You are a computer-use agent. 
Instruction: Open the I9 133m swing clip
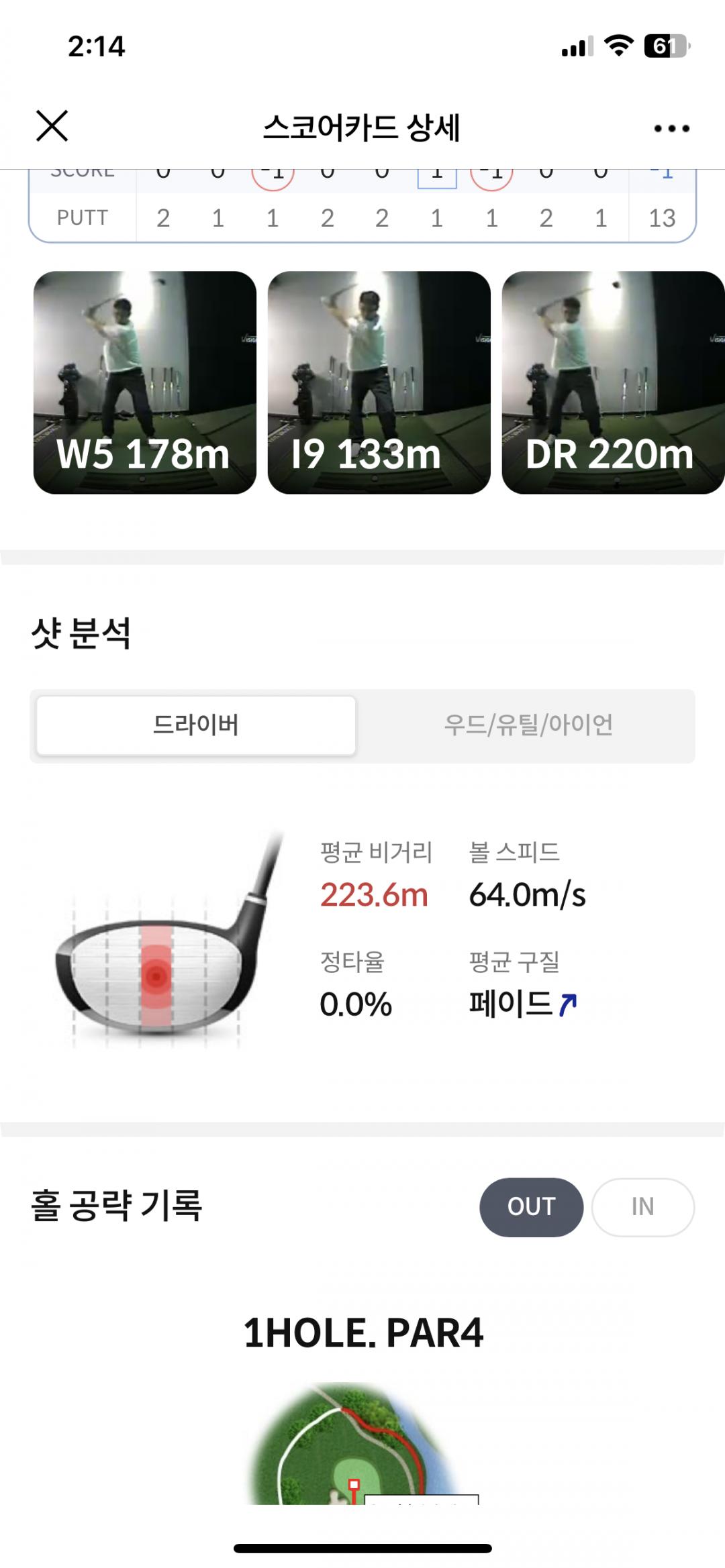click(379, 382)
